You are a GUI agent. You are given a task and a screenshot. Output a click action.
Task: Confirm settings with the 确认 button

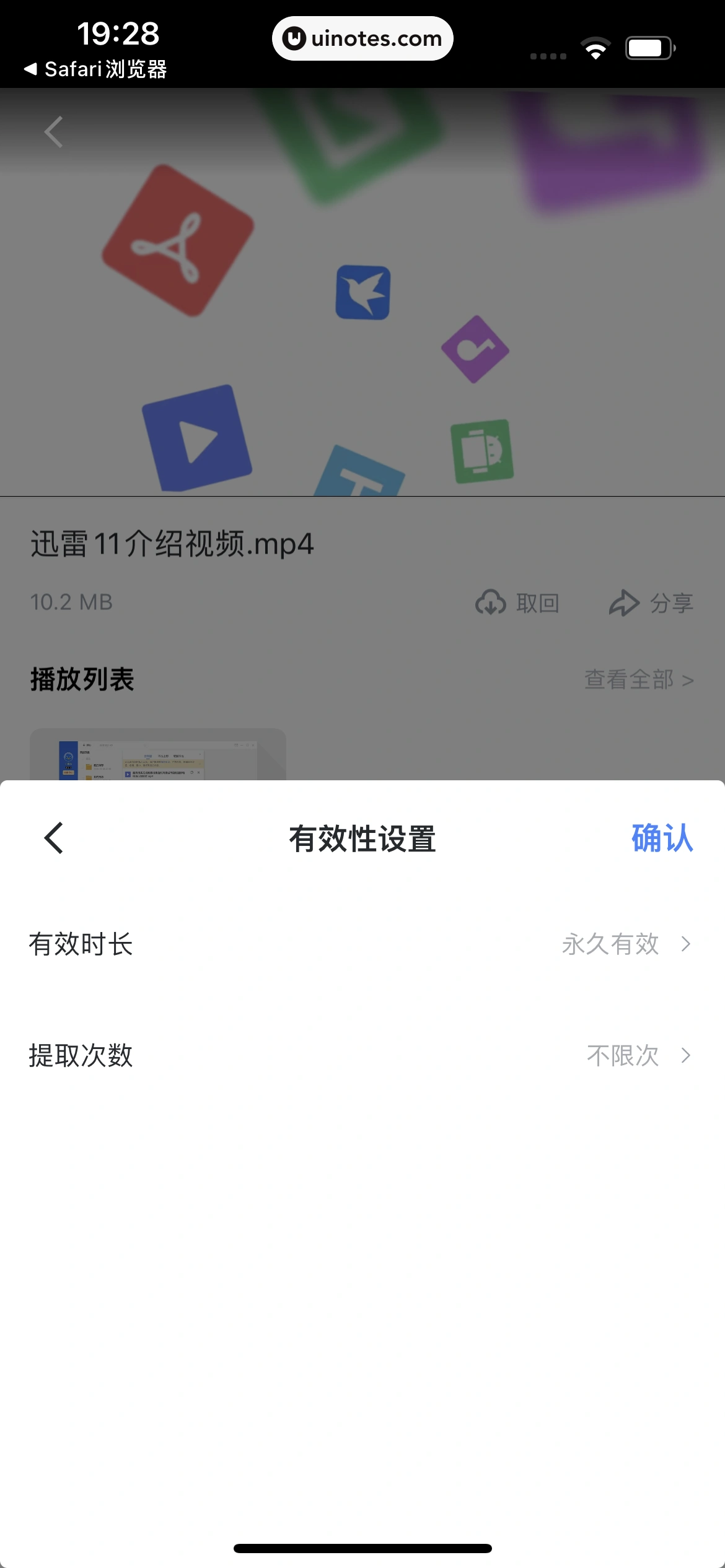point(662,840)
